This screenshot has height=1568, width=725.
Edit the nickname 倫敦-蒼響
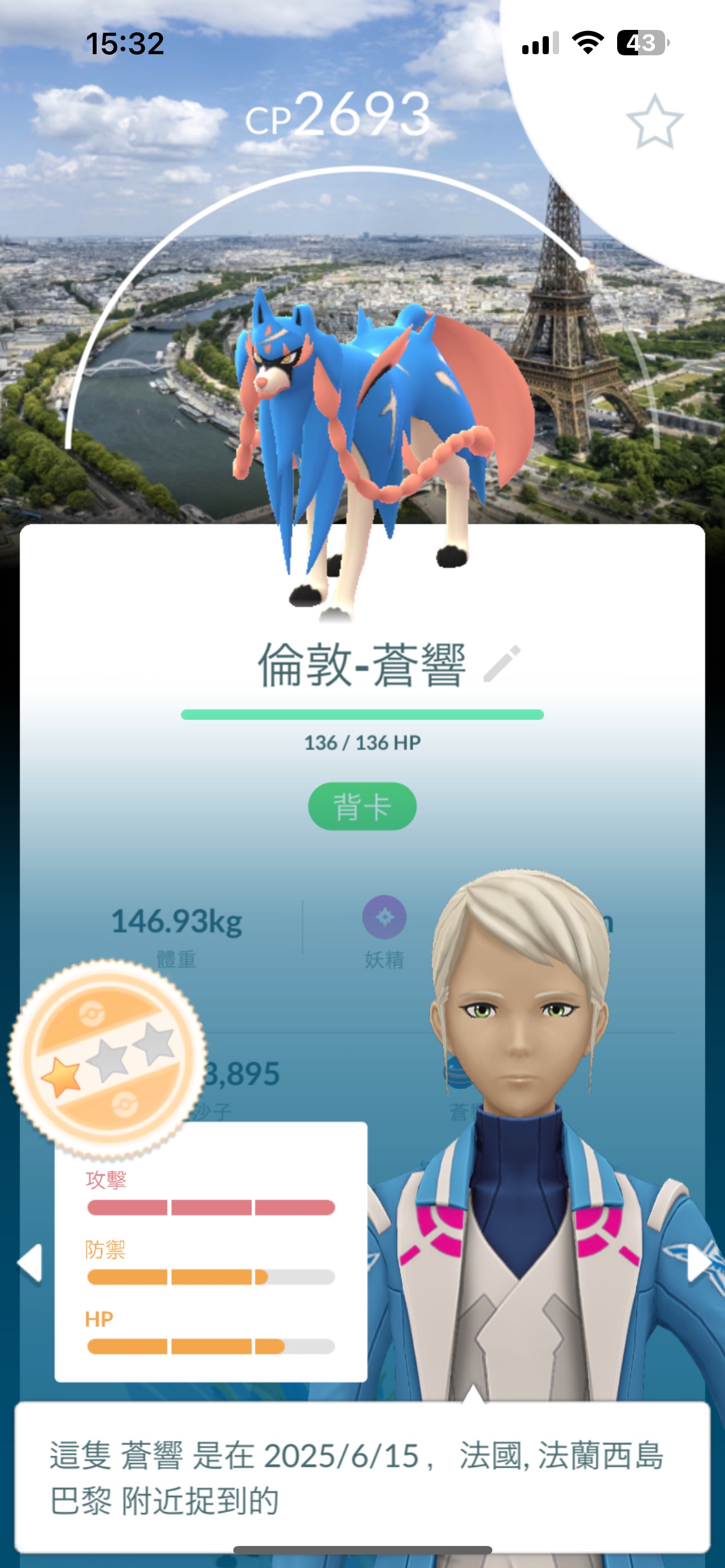[502, 664]
